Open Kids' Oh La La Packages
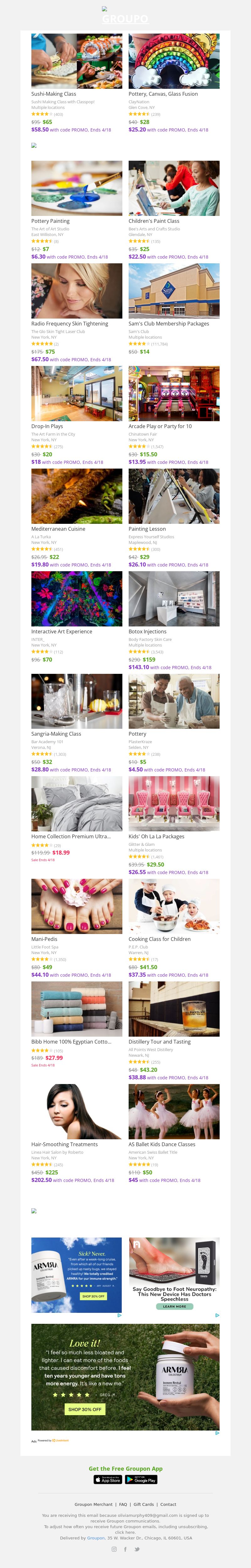This screenshot has width=251, height=1568. coord(174,803)
